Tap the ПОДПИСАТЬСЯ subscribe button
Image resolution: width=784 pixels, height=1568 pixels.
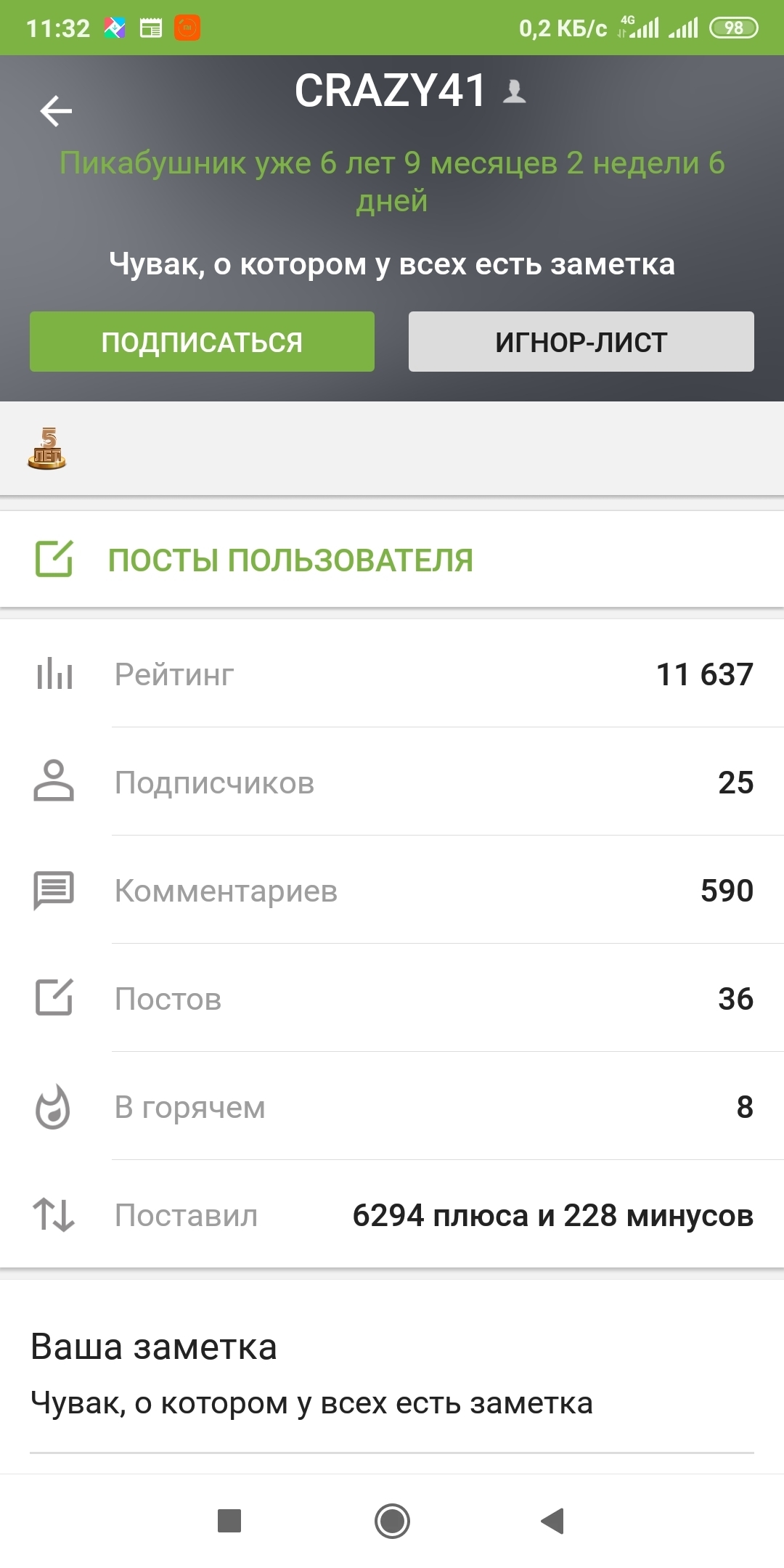[x=202, y=342]
